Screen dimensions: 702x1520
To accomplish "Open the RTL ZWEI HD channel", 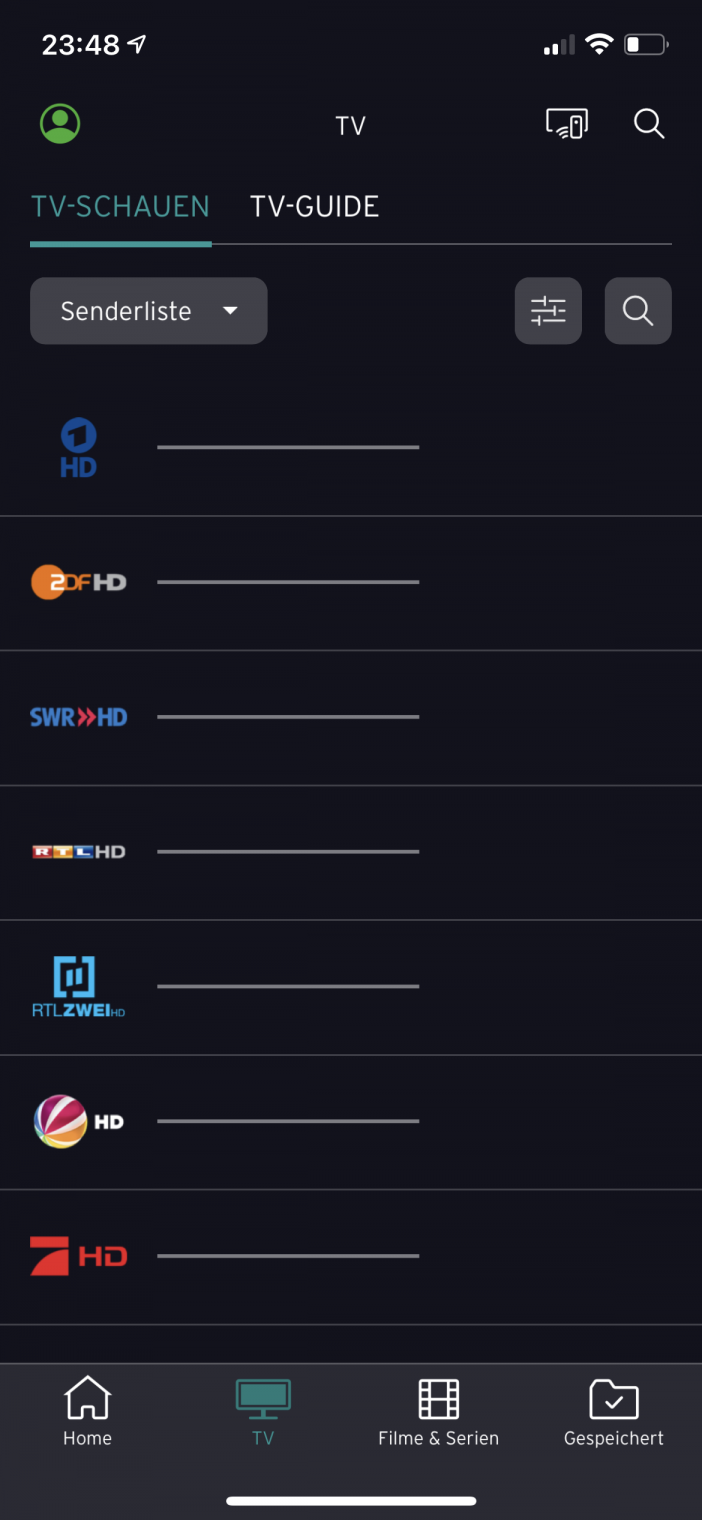I will pyautogui.click(x=78, y=987).
